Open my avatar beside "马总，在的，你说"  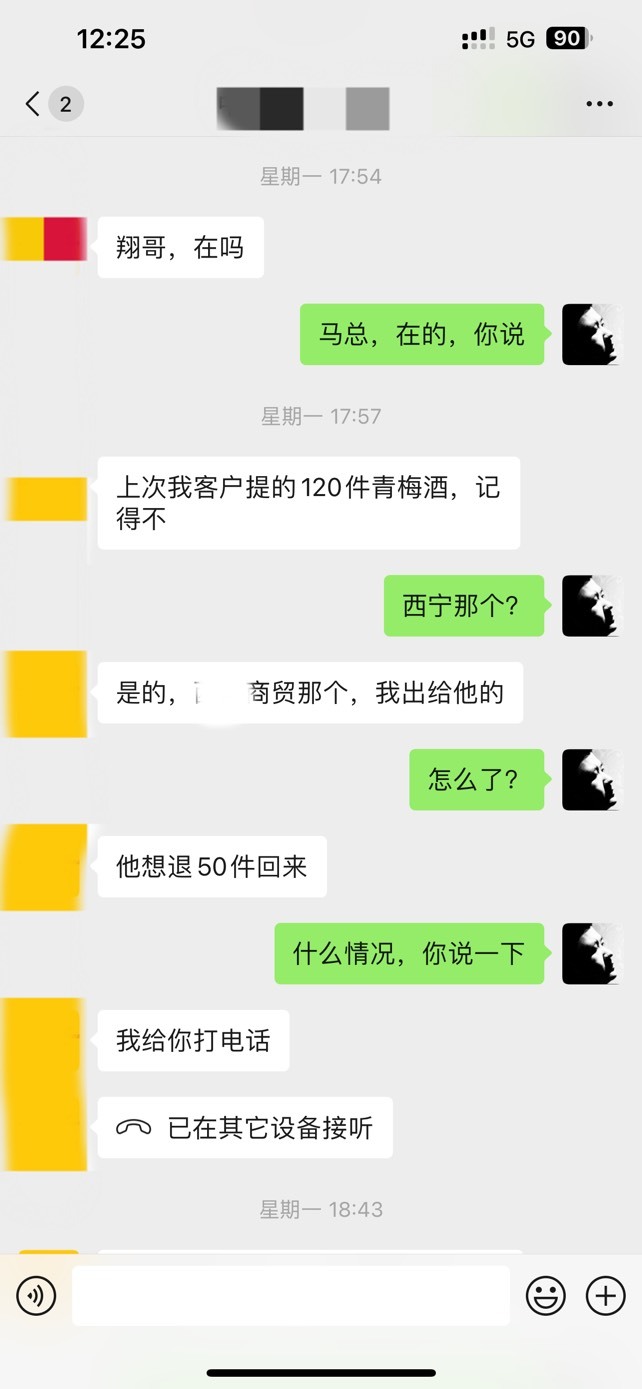[x=593, y=334]
